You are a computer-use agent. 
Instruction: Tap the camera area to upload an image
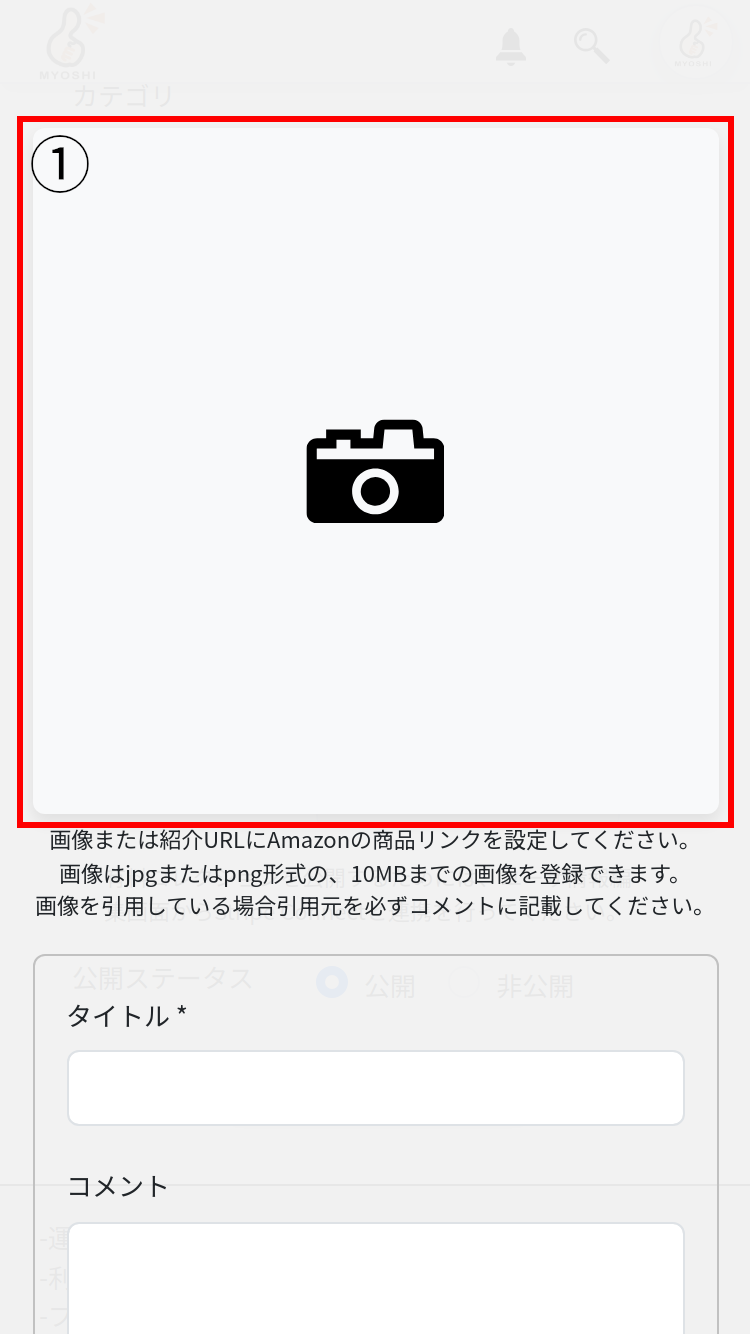(376, 471)
